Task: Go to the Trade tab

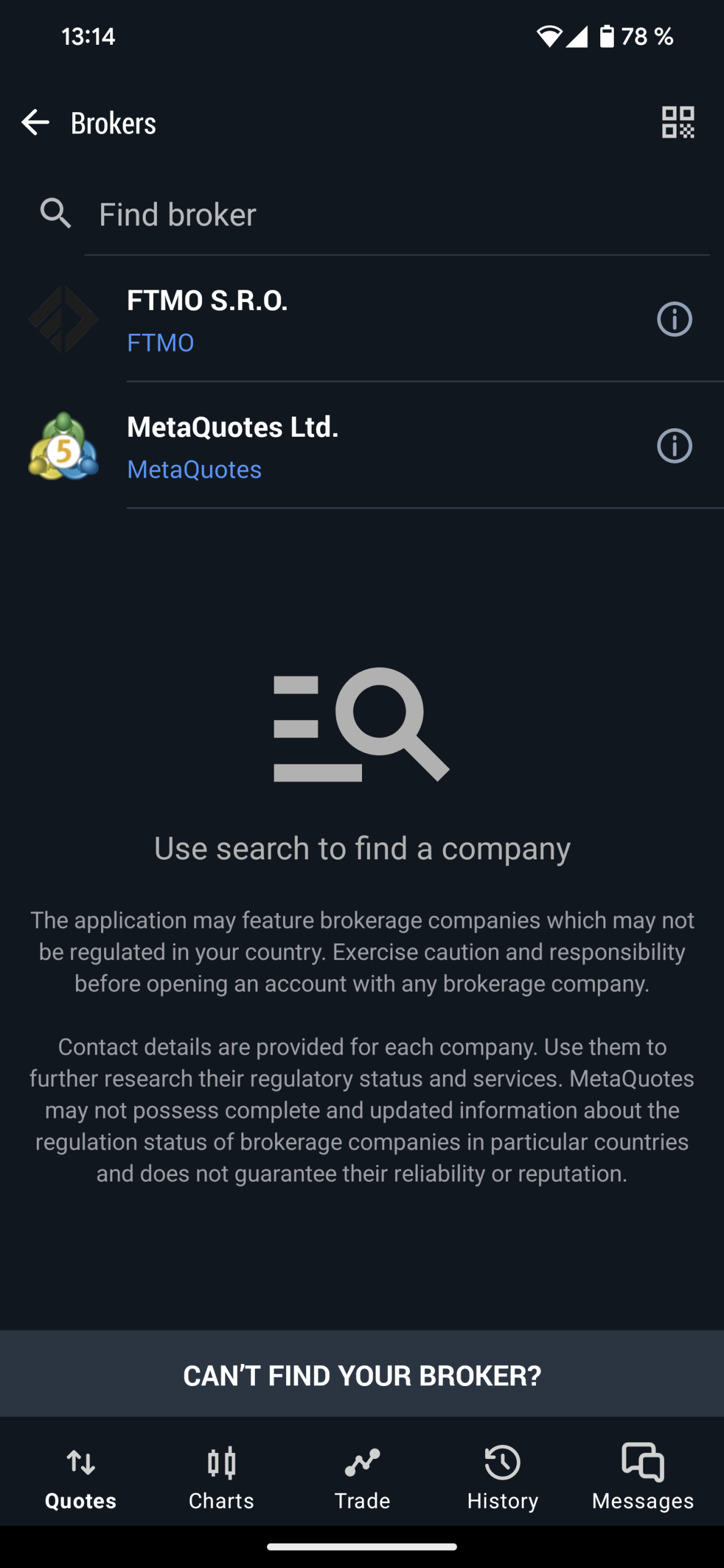Action: point(362,1477)
